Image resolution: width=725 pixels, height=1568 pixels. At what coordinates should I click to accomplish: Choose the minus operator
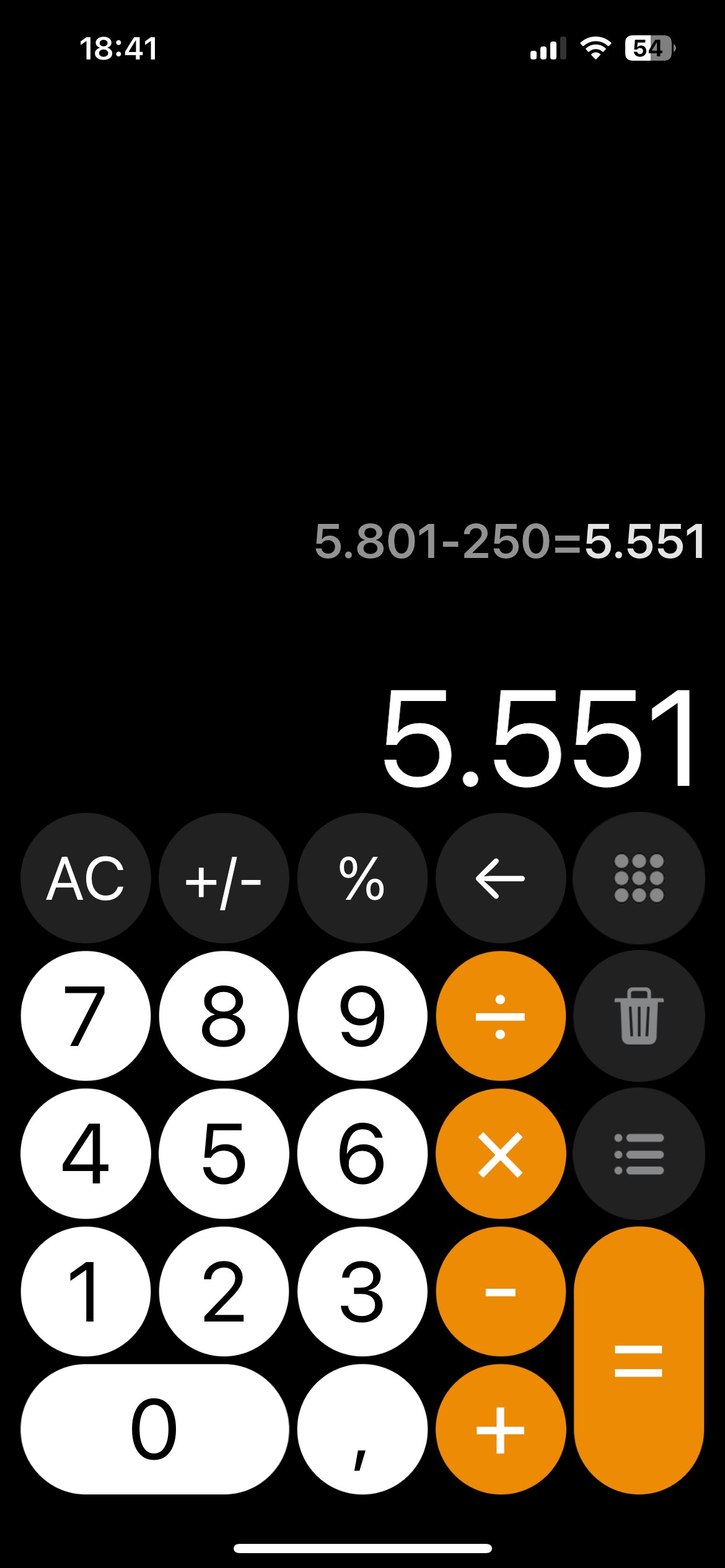(501, 1292)
